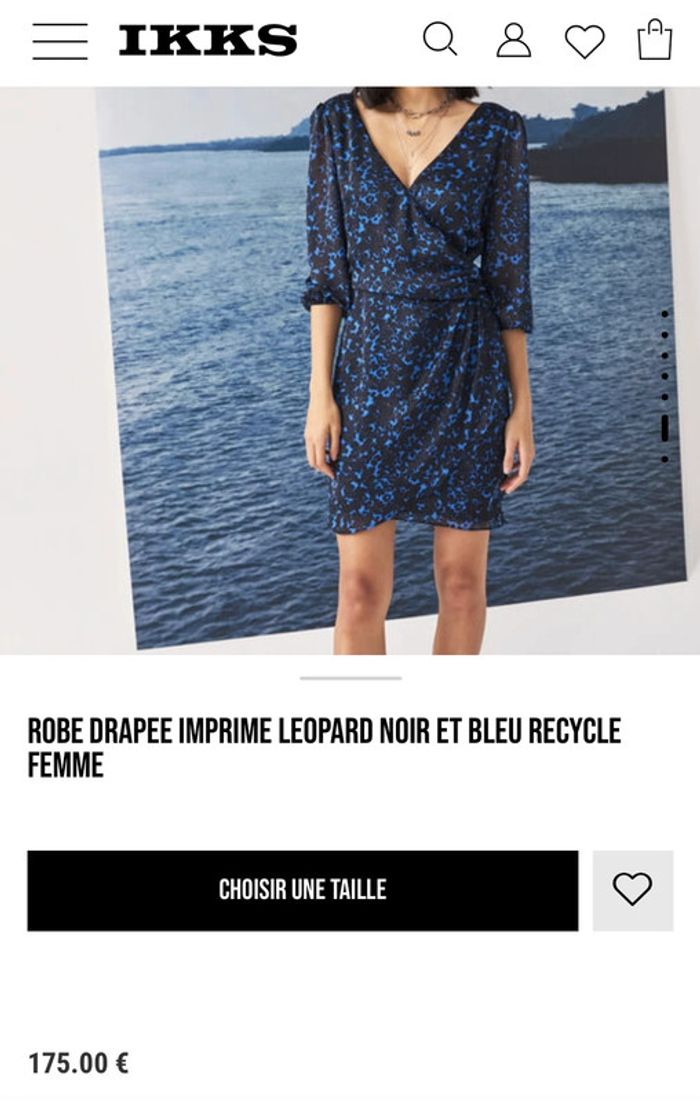
Task: Go to the IKKS home page
Action: click(208, 41)
